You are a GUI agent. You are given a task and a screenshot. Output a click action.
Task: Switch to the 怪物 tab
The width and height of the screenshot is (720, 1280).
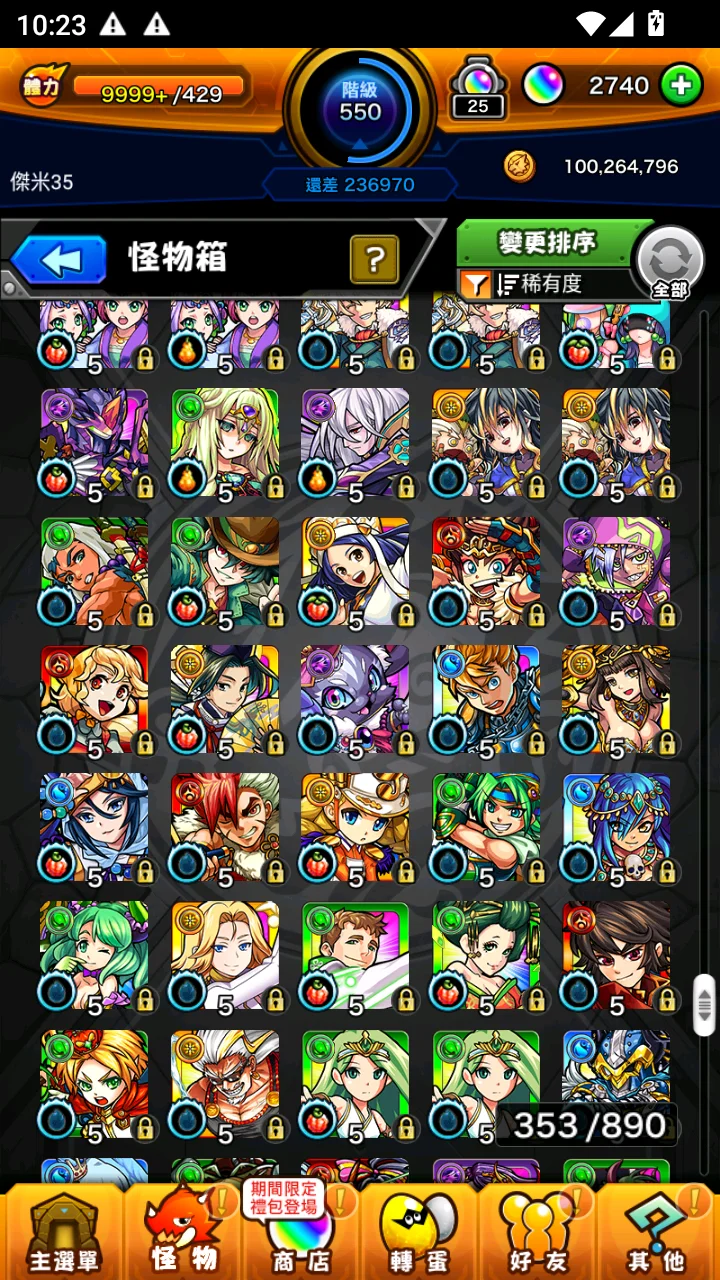[x=183, y=1232]
